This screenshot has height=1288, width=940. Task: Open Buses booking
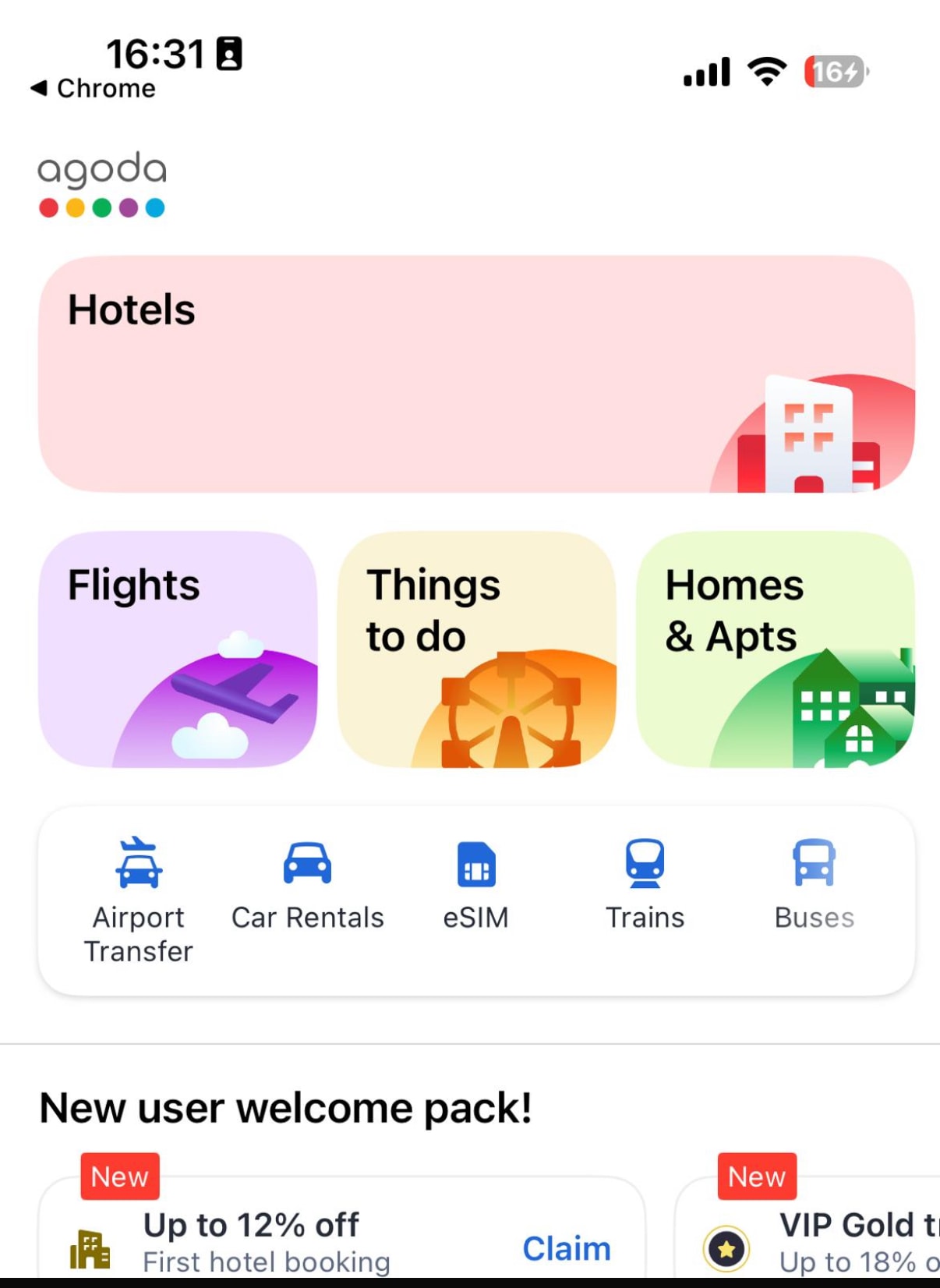coord(814,886)
